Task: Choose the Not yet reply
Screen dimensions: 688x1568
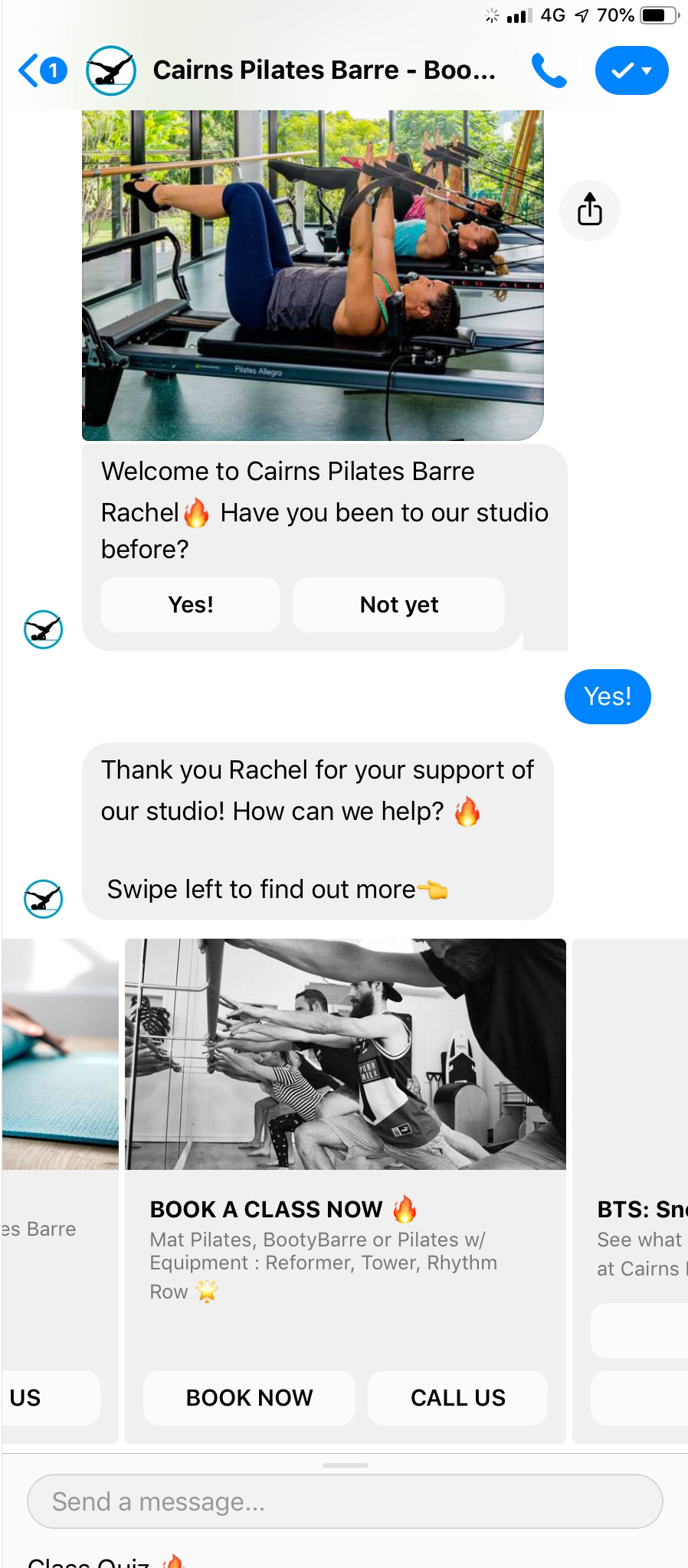Action: [398, 605]
